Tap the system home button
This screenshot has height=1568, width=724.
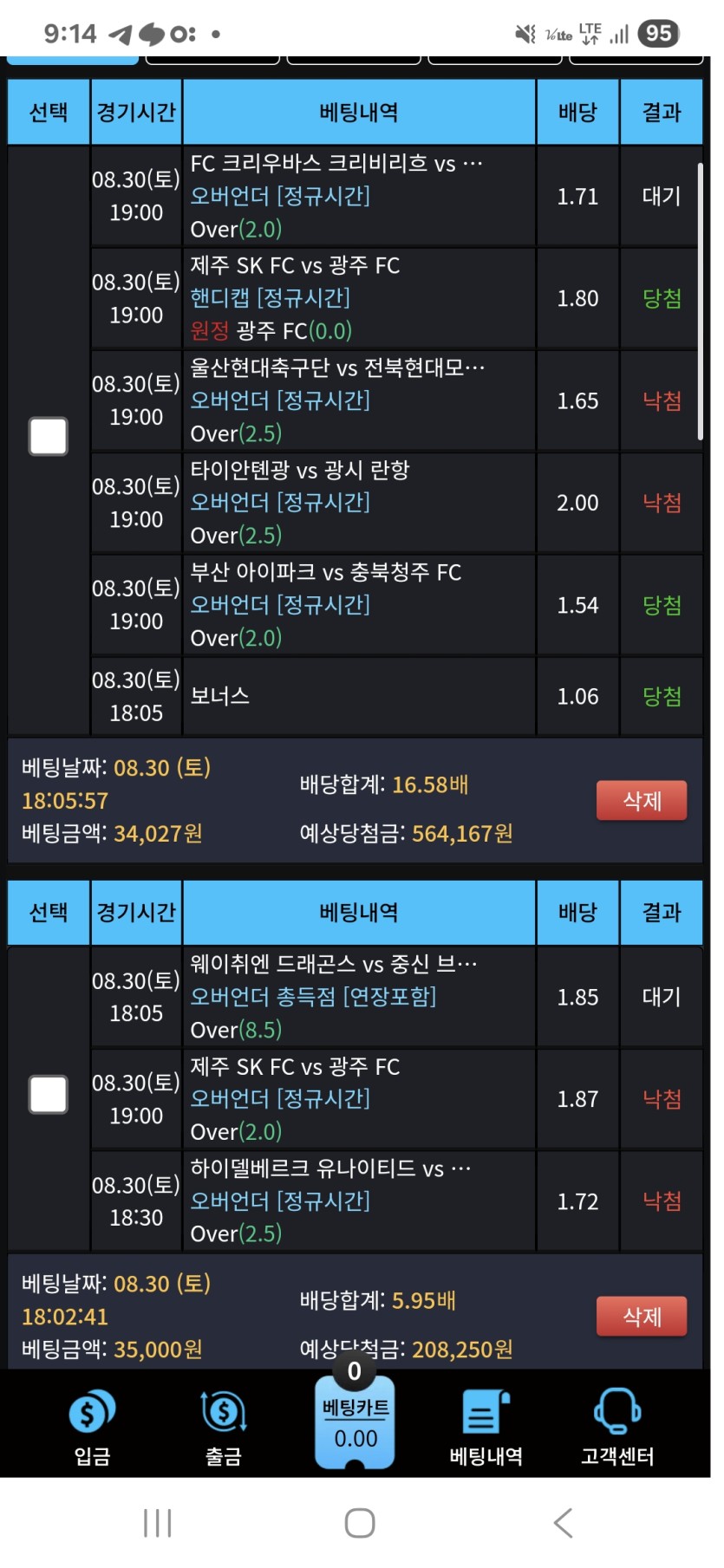click(360, 1523)
